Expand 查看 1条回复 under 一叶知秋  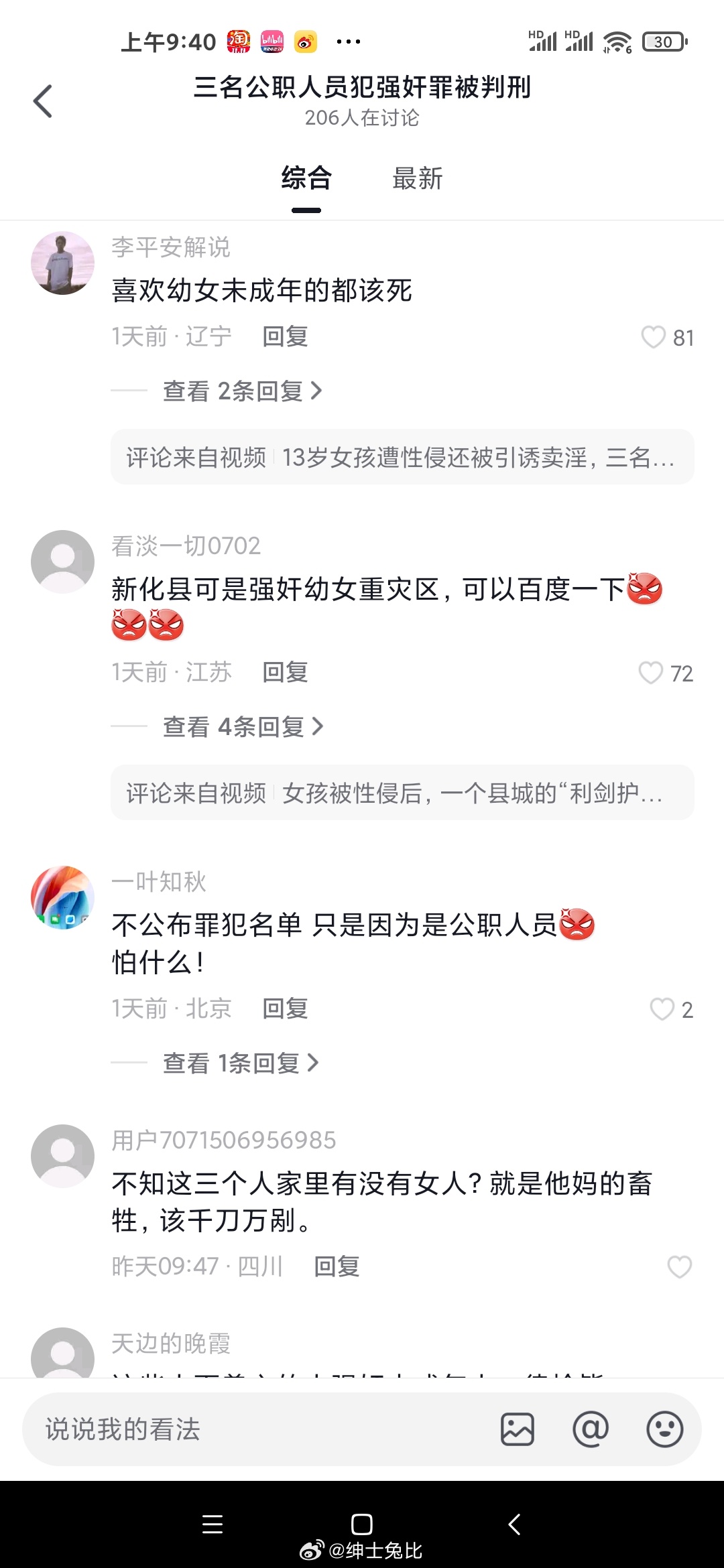click(x=241, y=1063)
